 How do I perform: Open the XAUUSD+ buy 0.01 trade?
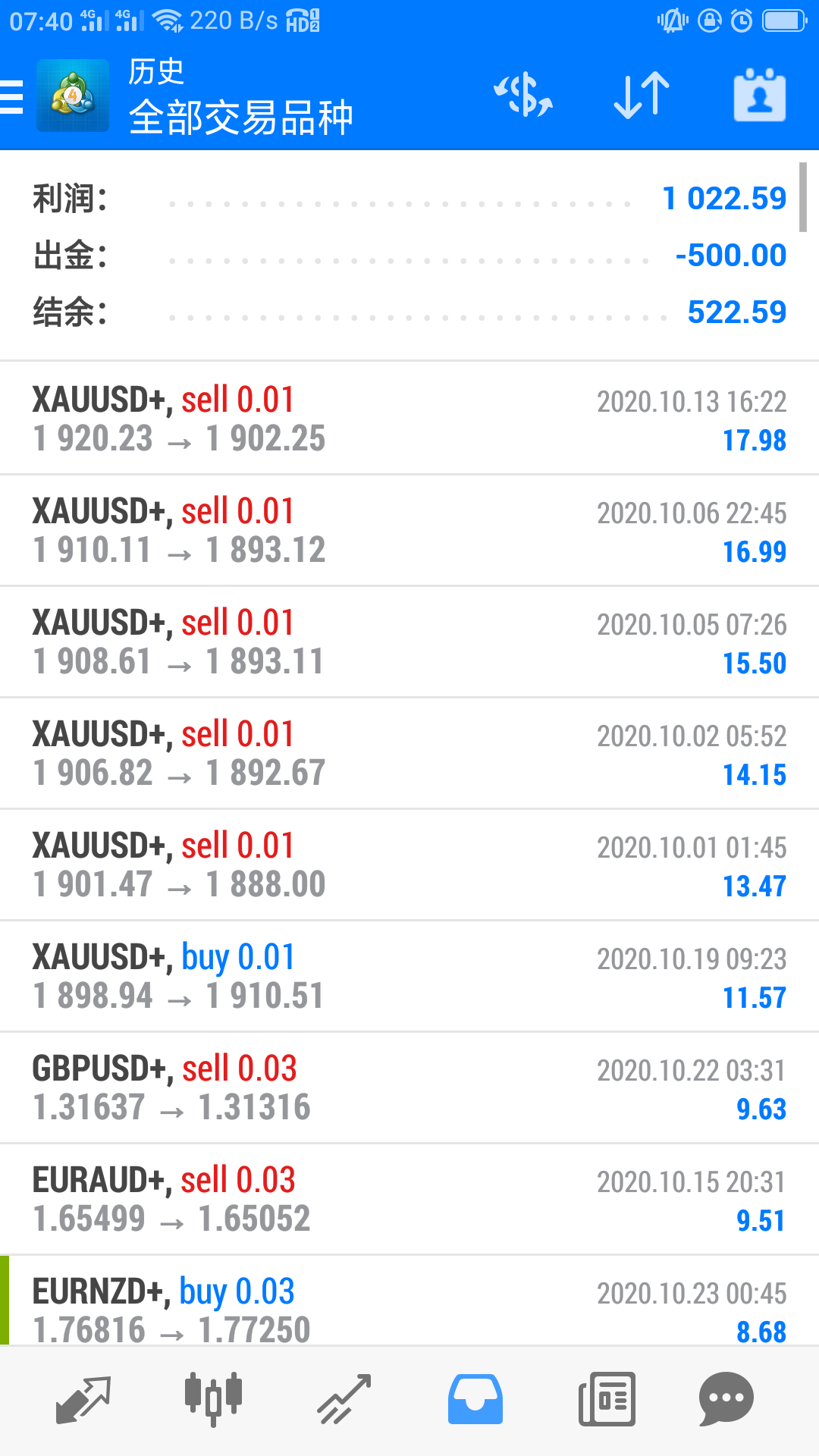(x=409, y=976)
